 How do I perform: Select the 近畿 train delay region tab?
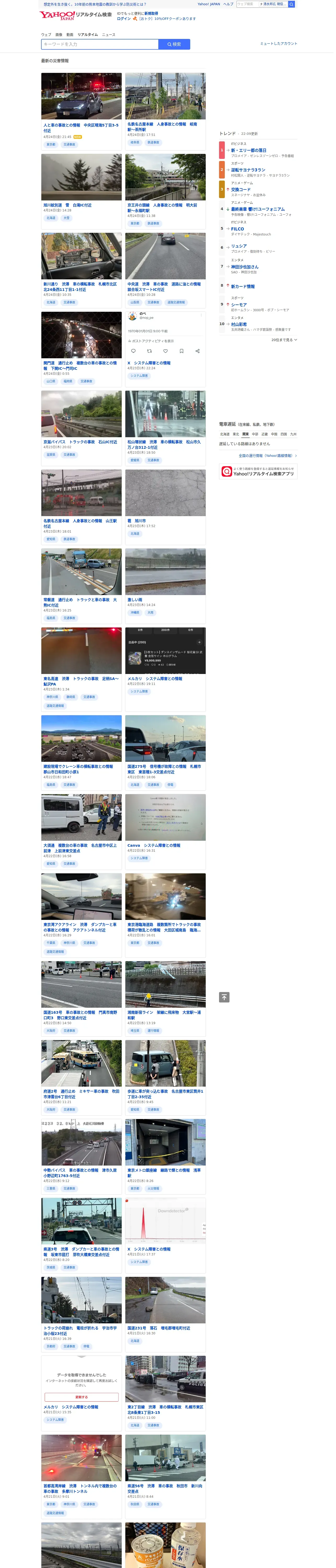(x=265, y=434)
